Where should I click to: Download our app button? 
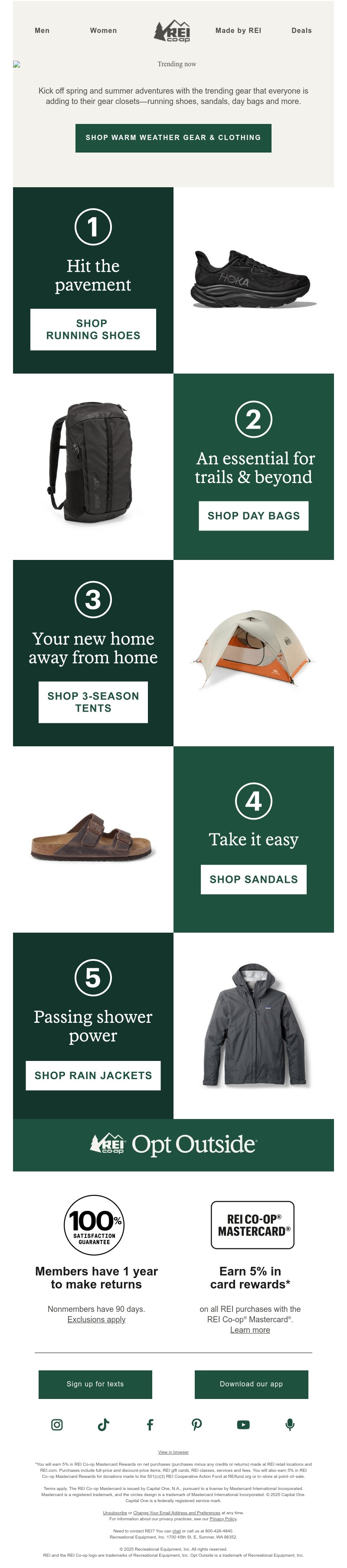[251, 1383]
